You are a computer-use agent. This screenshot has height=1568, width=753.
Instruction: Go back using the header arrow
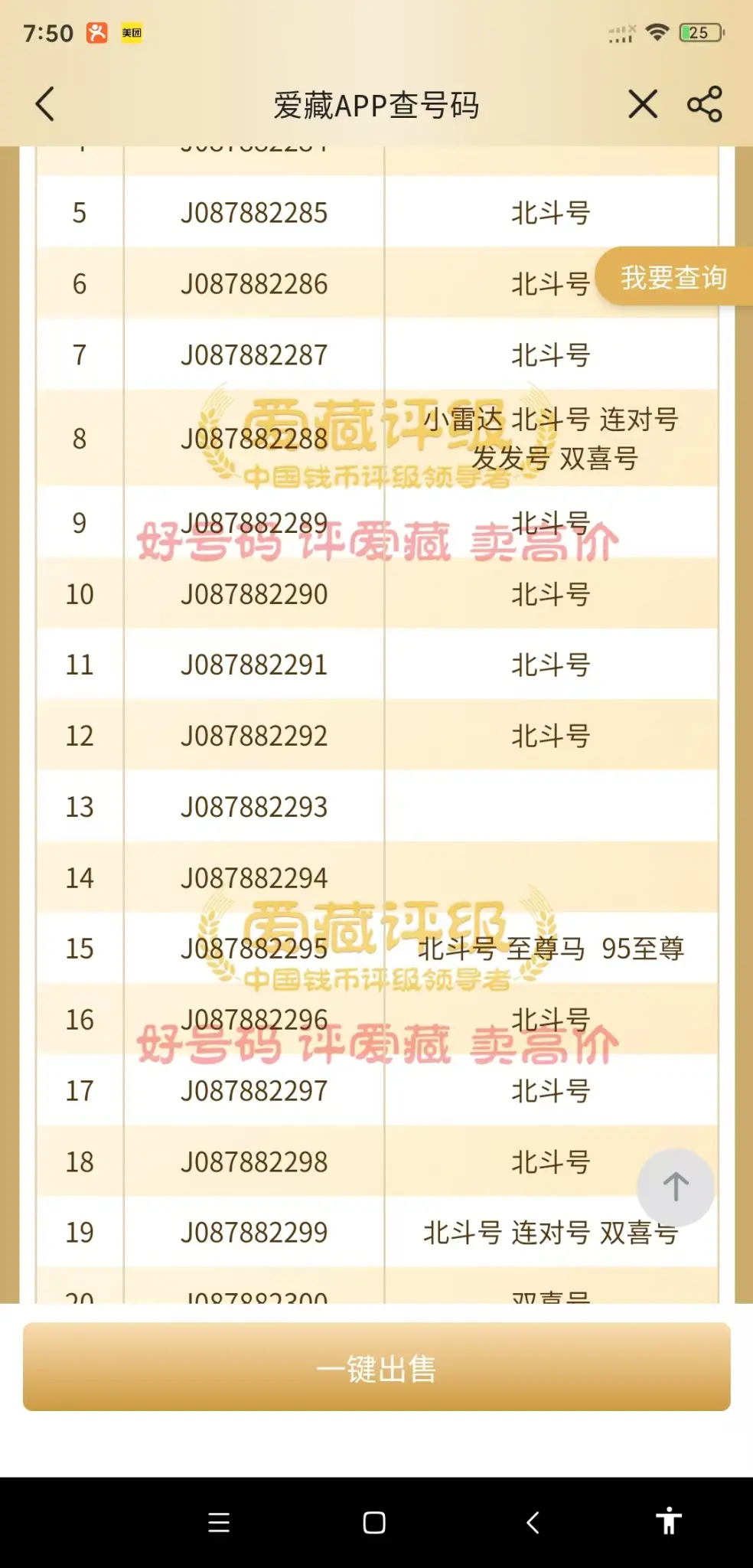46,104
